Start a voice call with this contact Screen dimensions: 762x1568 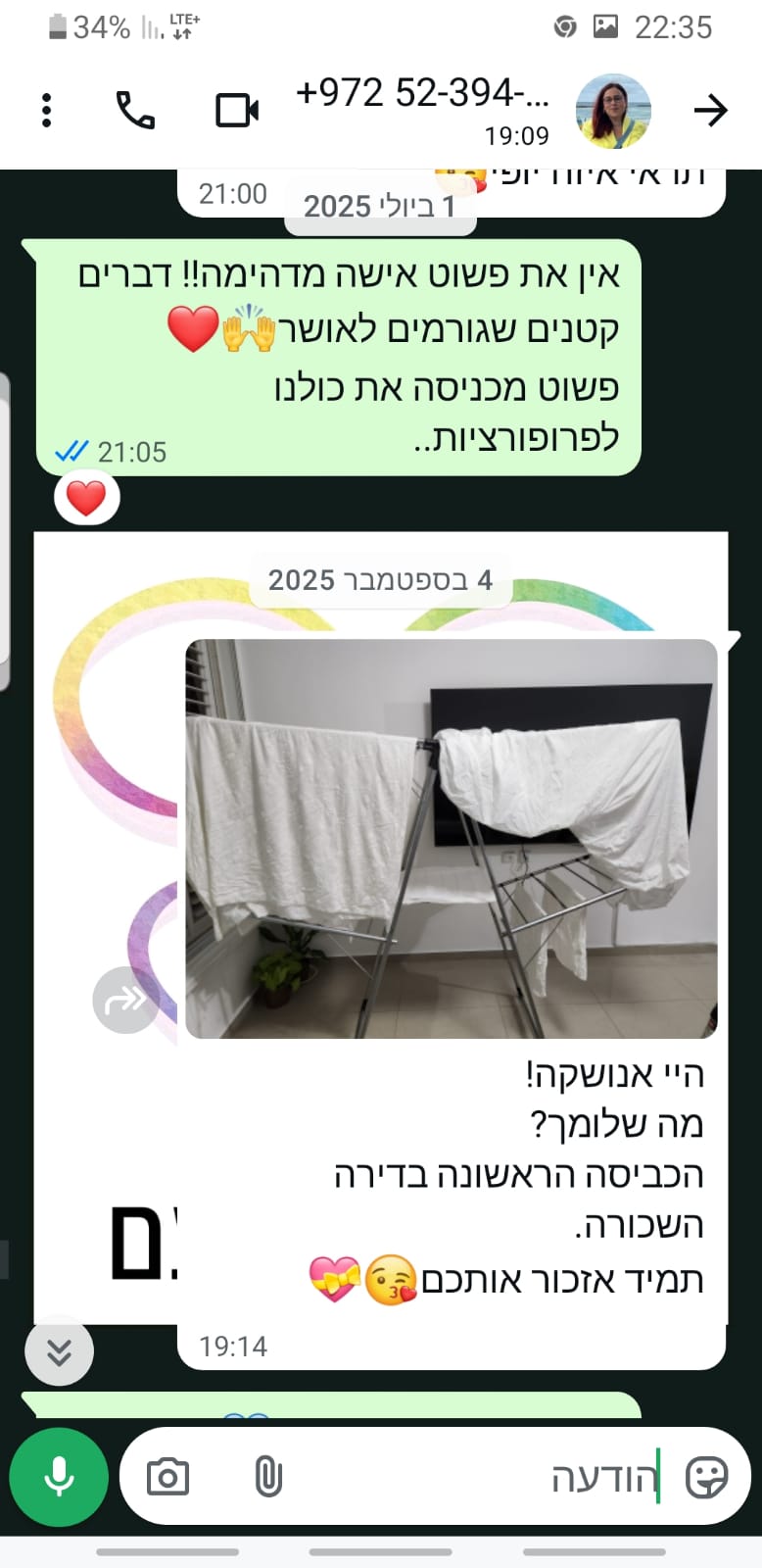point(135,111)
